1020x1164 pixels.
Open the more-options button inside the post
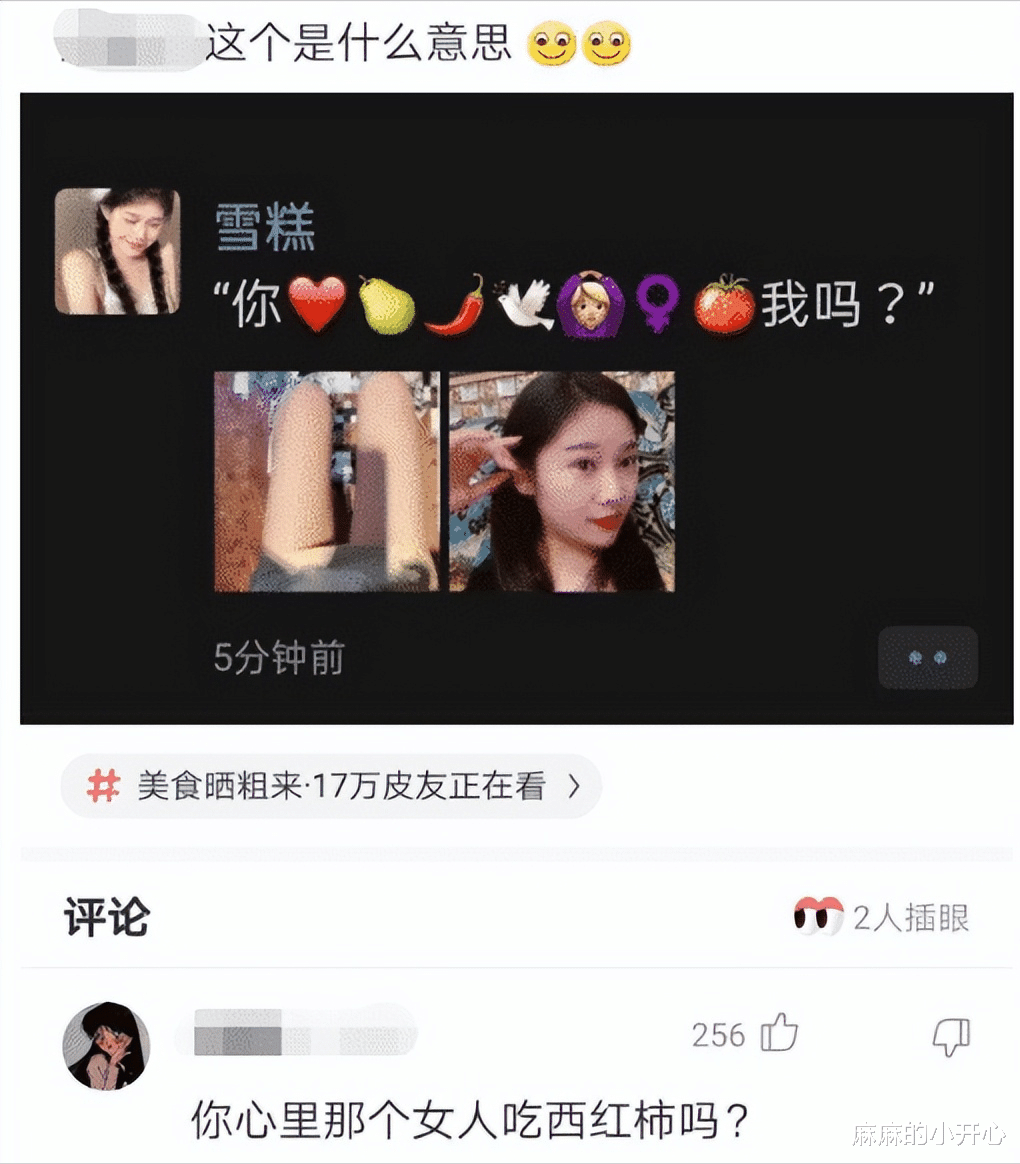coord(927,656)
